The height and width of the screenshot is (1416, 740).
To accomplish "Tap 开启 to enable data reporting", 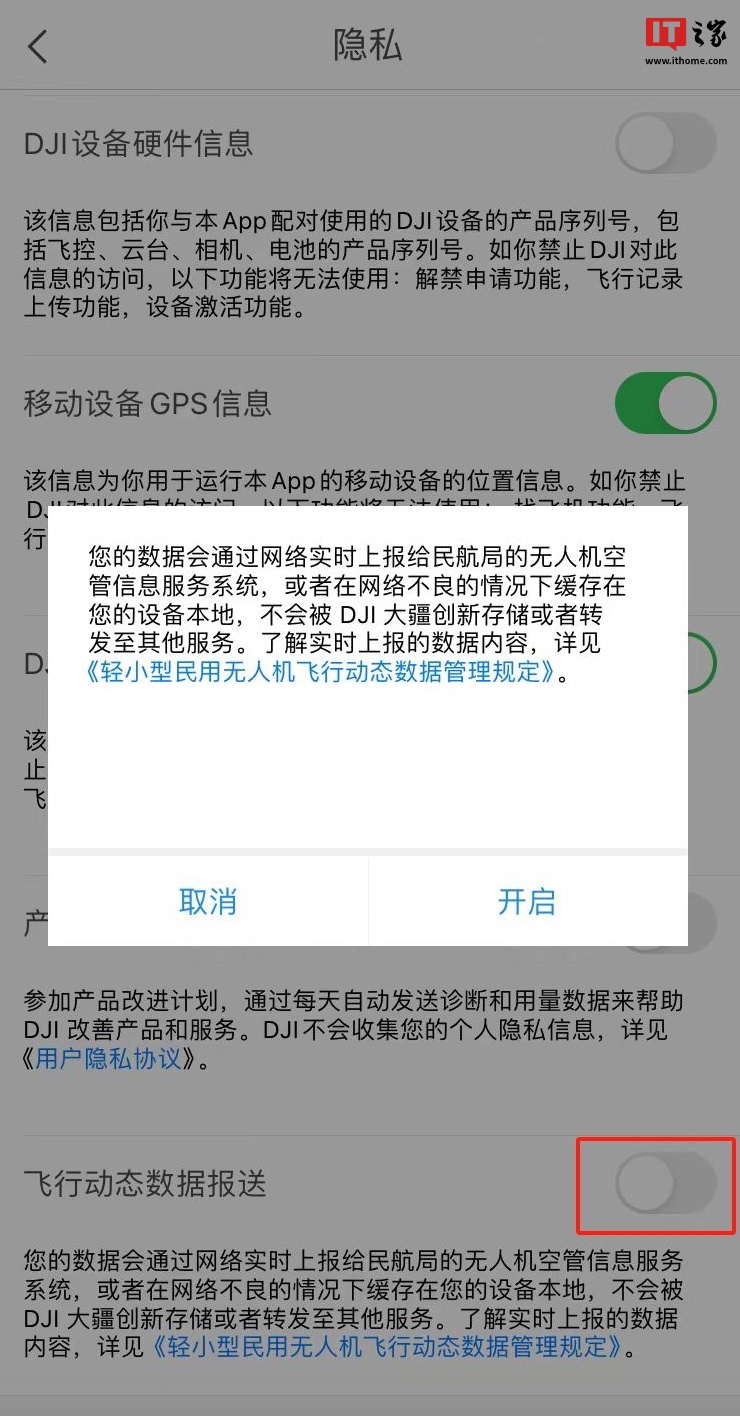I will 527,902.
